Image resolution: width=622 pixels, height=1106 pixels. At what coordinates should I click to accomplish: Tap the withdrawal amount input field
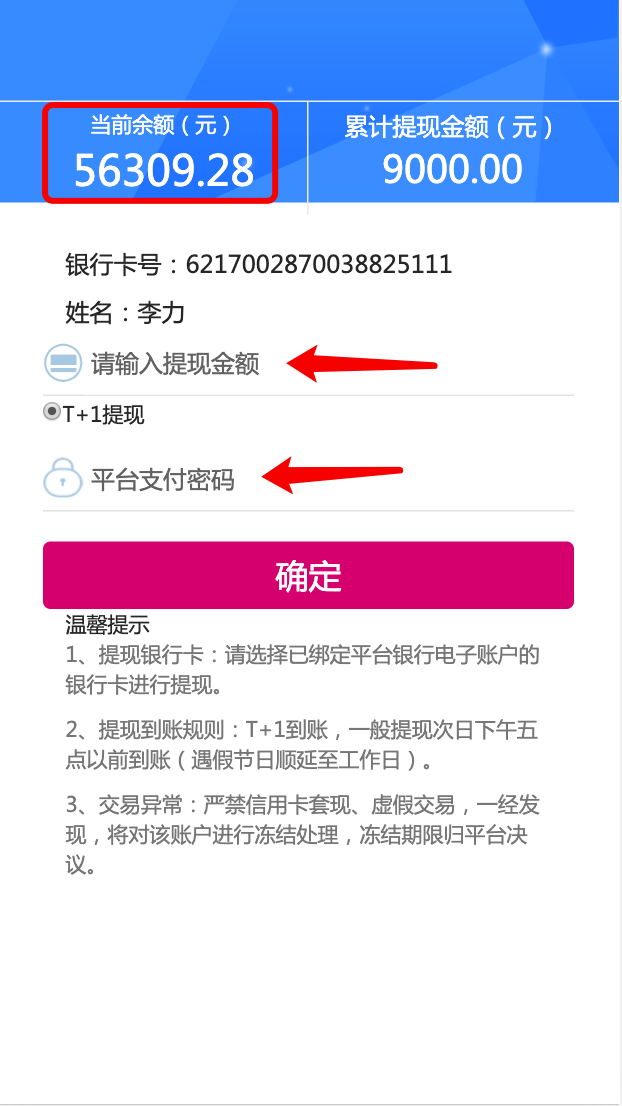(308, 364)
